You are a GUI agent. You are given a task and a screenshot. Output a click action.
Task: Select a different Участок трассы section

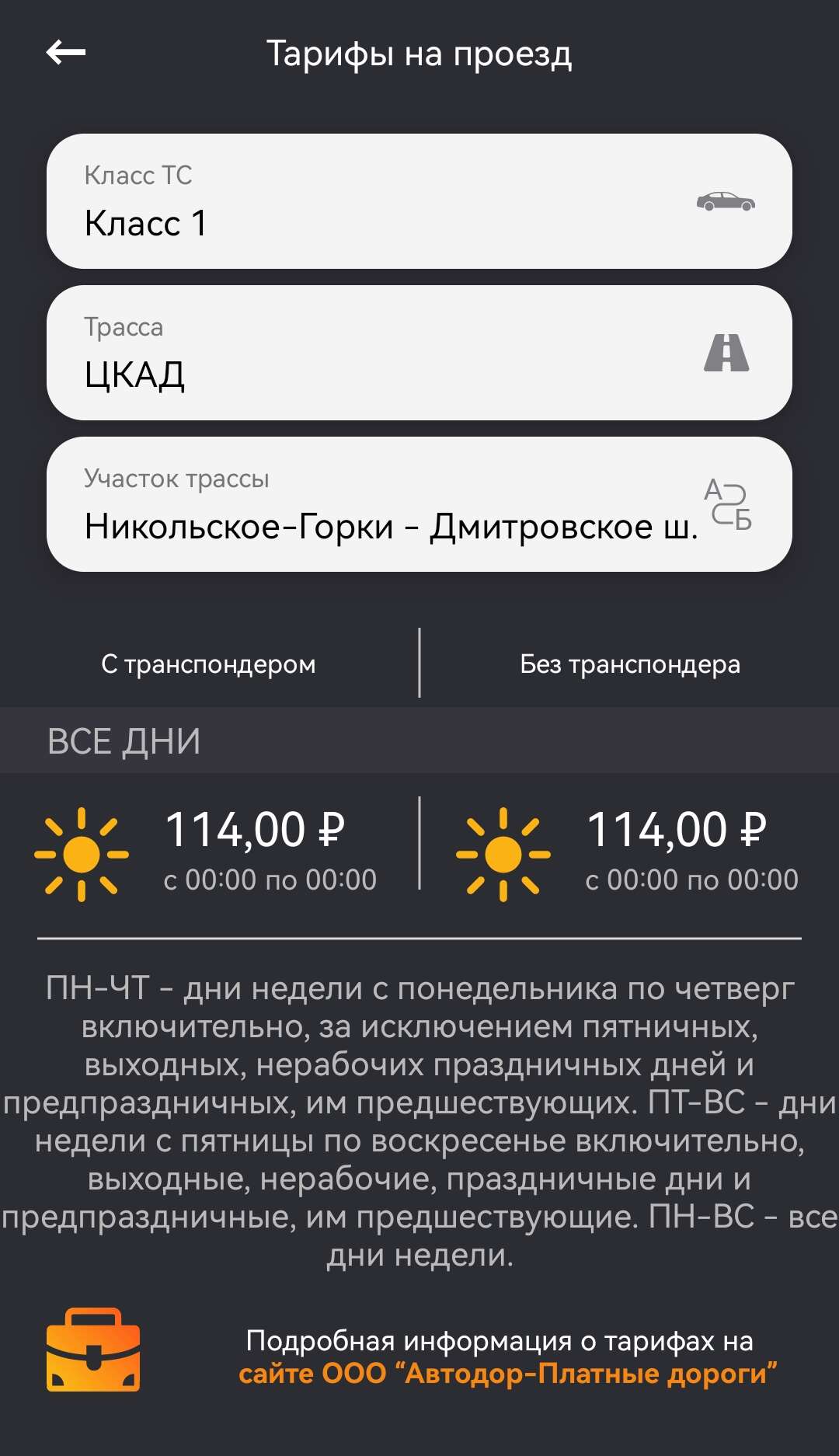pyautogui.click(x=419, y=504)
